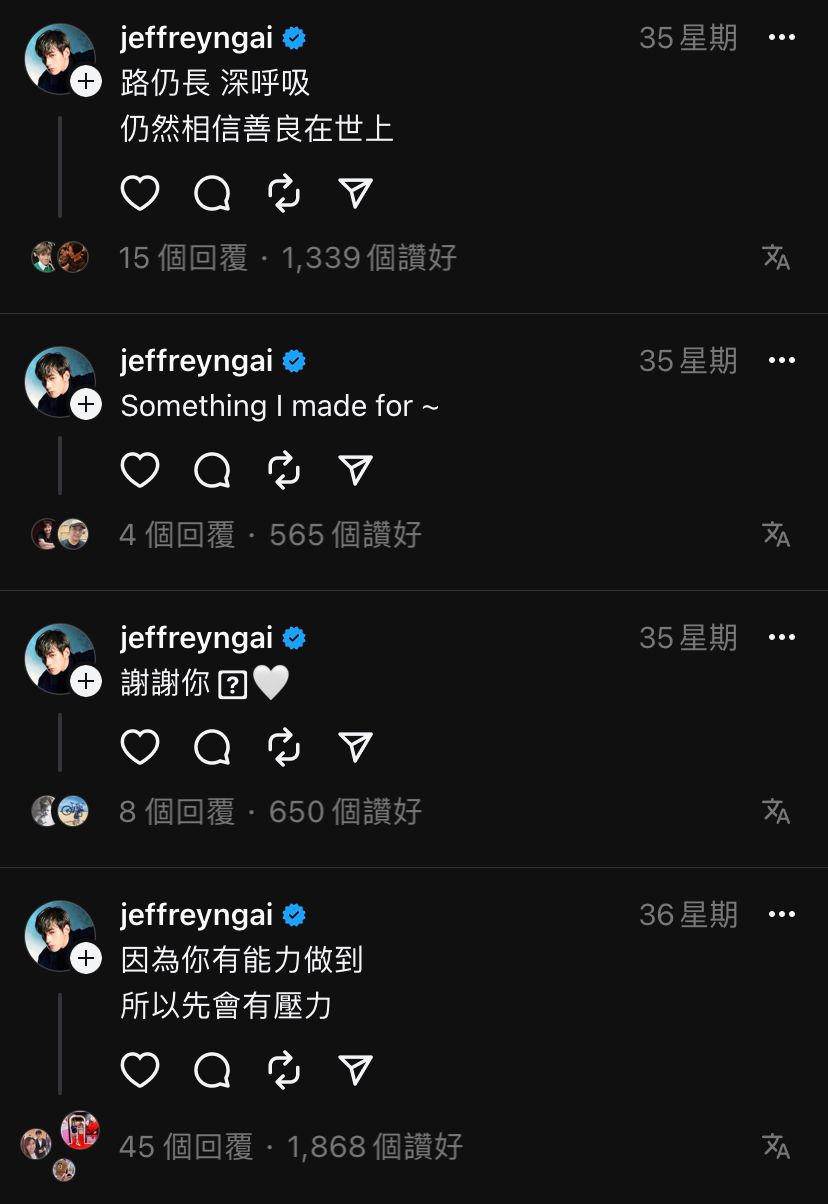Reply to the post "路仍長 深呼吸"
828x1204 pixels.
coord(212,193)
